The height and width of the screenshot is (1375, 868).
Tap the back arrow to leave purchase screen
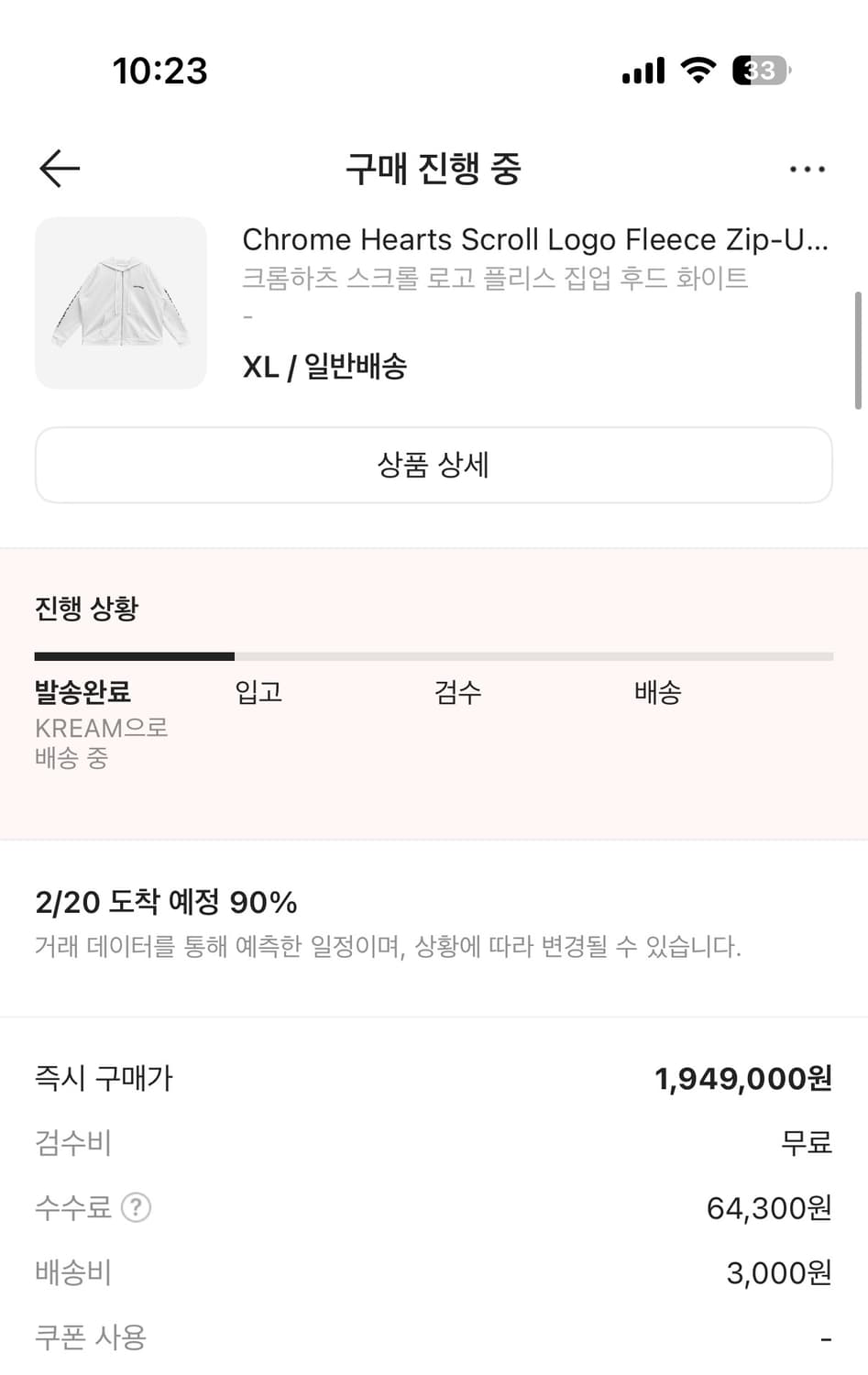59,169
